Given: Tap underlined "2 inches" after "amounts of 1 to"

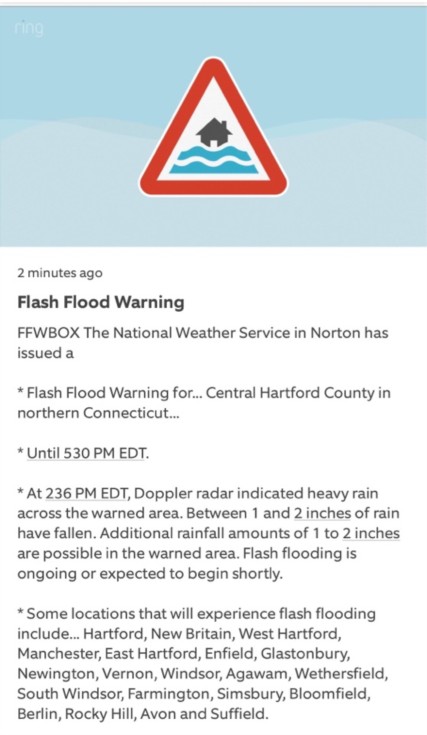Looking at the screenshot, I should coord(371,533).
